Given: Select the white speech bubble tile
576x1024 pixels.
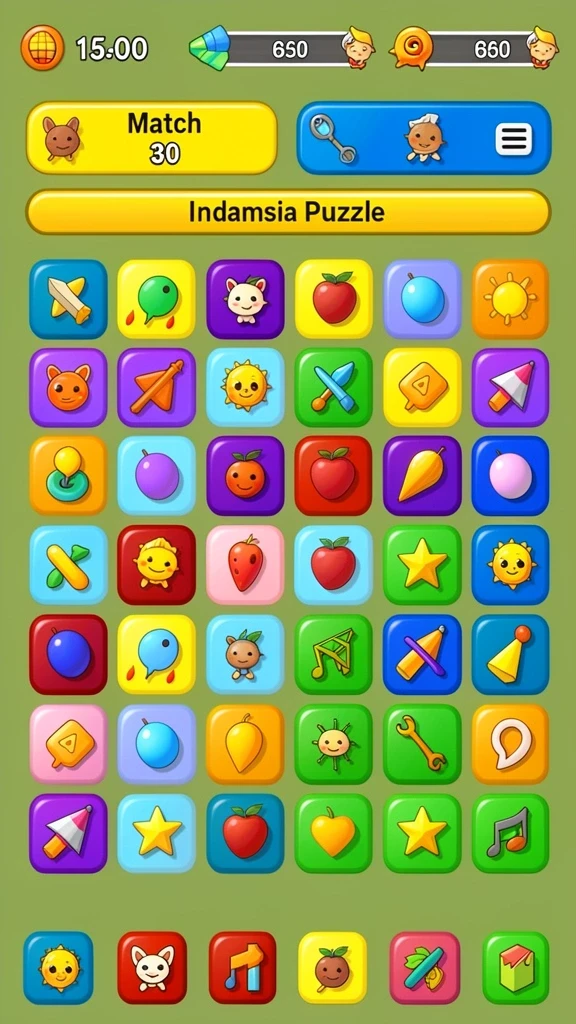Looking at the screenshot, I should 511,743.
